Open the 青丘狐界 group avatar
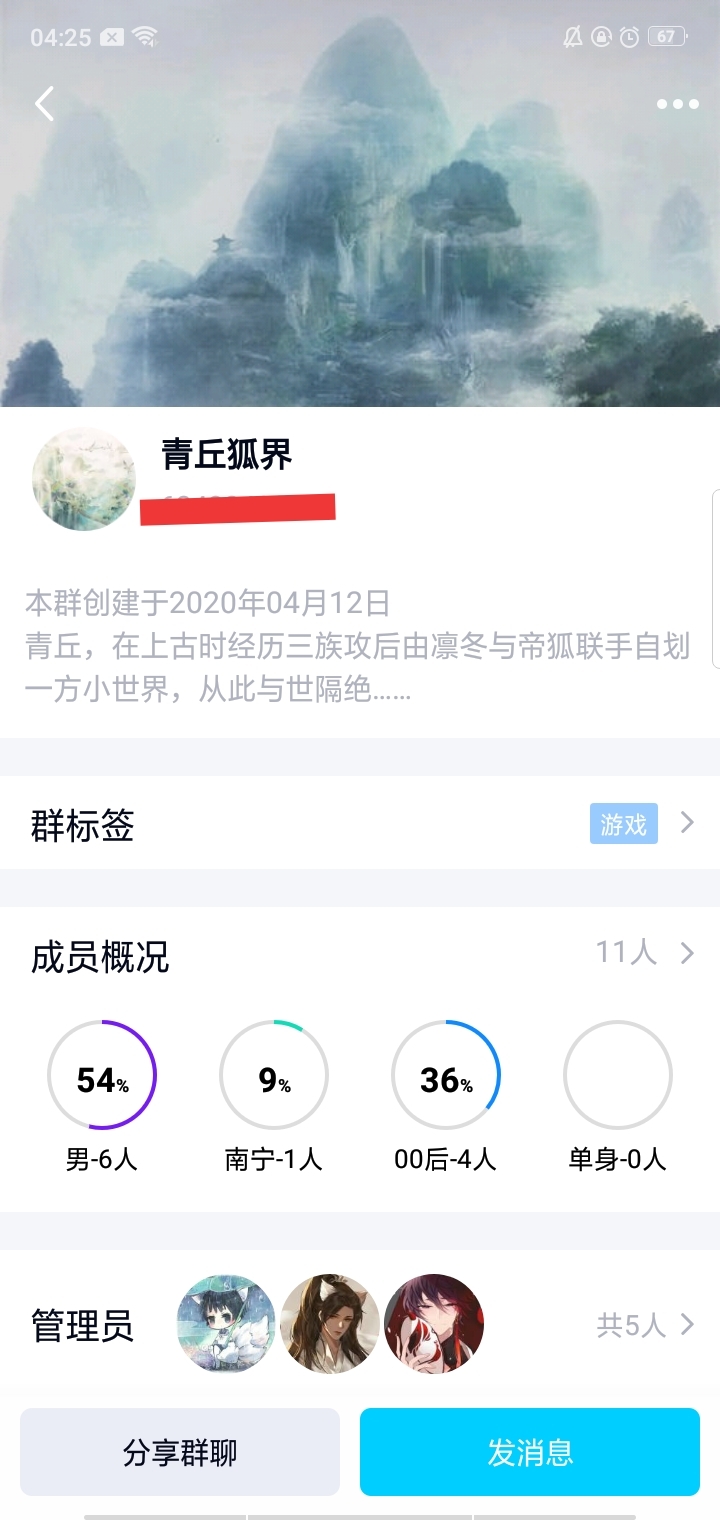Screen dimensions: 720x1520 click(84, 479)
